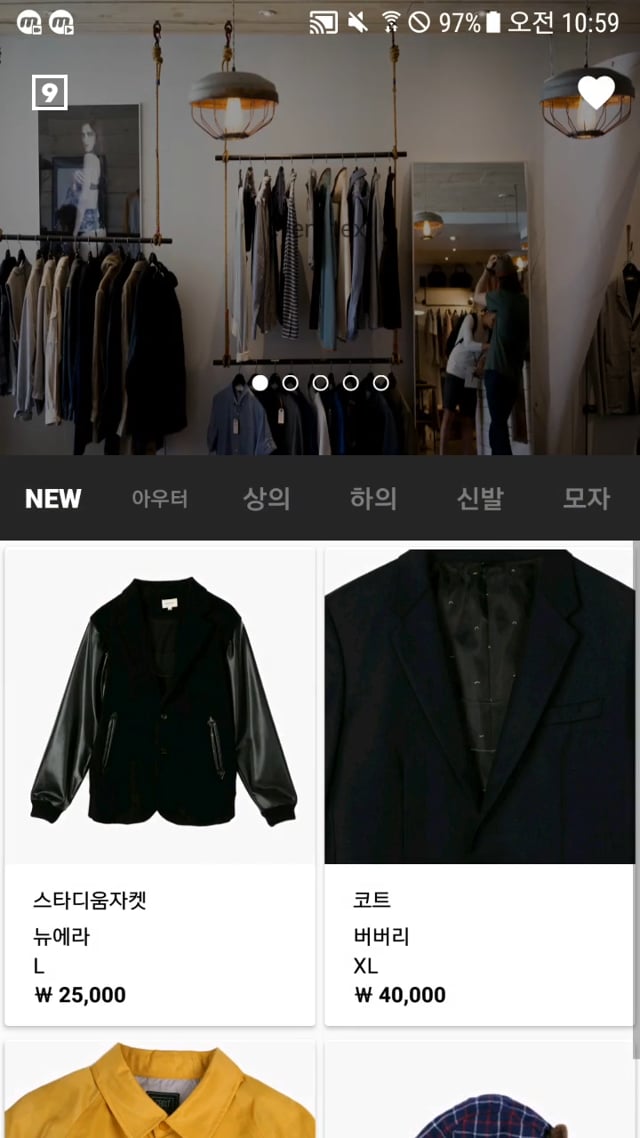The height and width of the screenshot is (1138, 640).
Task: View the 버버리 코트 product card
Action: [x=479, y=785]
